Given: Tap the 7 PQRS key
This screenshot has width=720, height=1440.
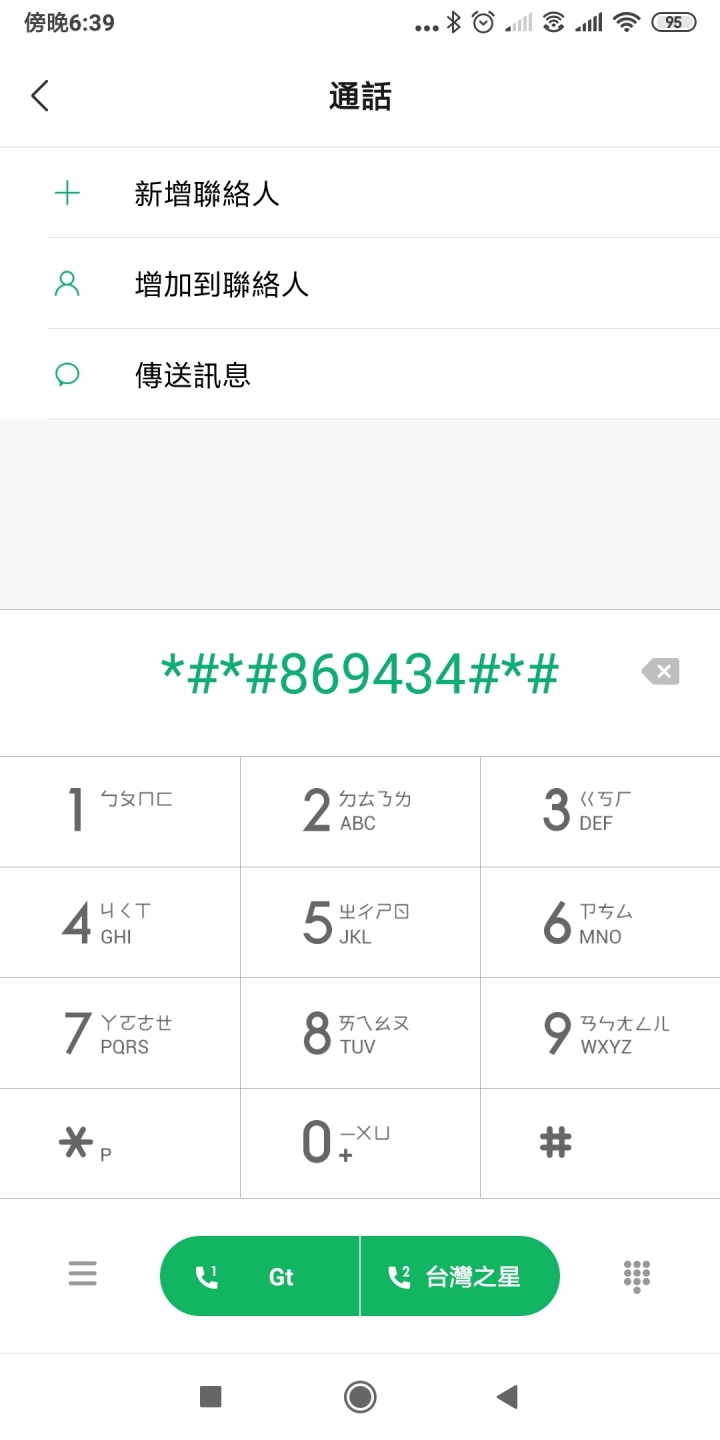Looking at the screenshot, I should [x=120, y=1033].
